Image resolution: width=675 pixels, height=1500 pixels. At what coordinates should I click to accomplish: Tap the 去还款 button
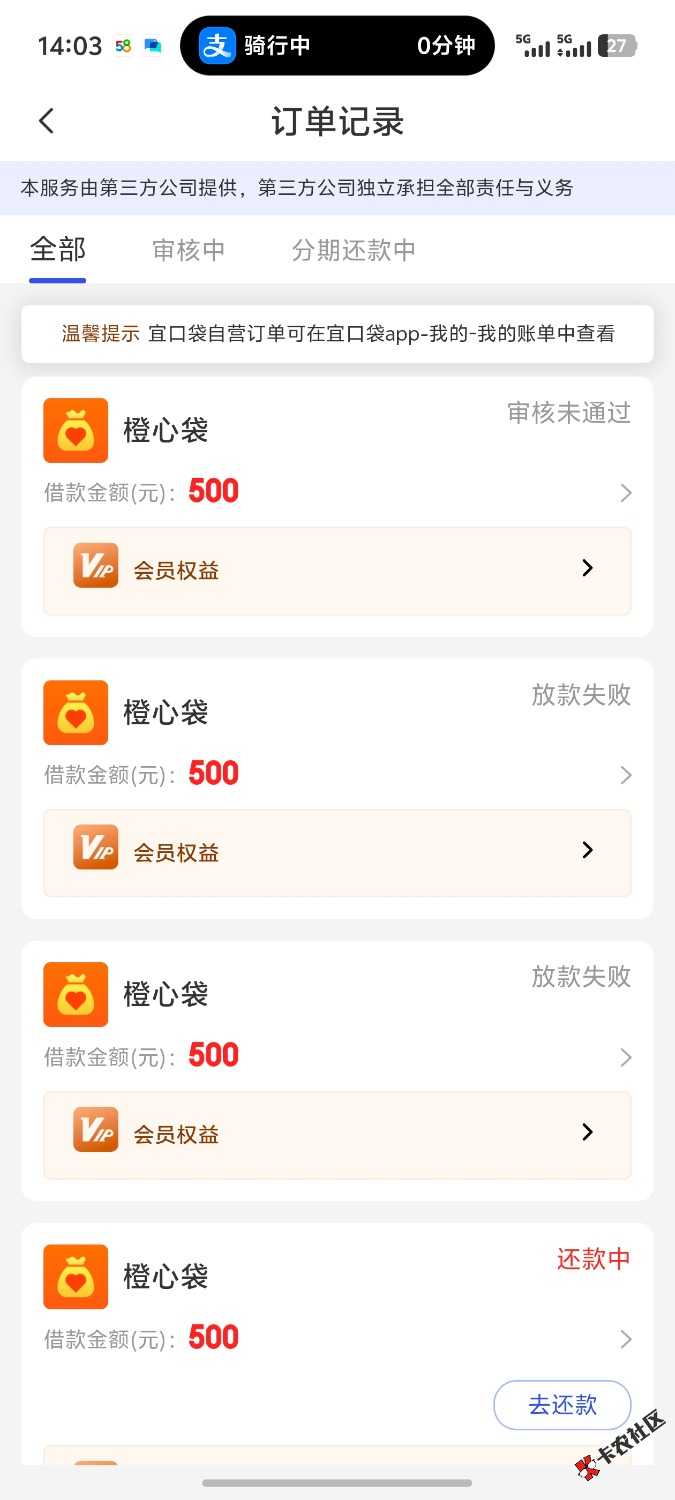click(x=562, y=1405)
